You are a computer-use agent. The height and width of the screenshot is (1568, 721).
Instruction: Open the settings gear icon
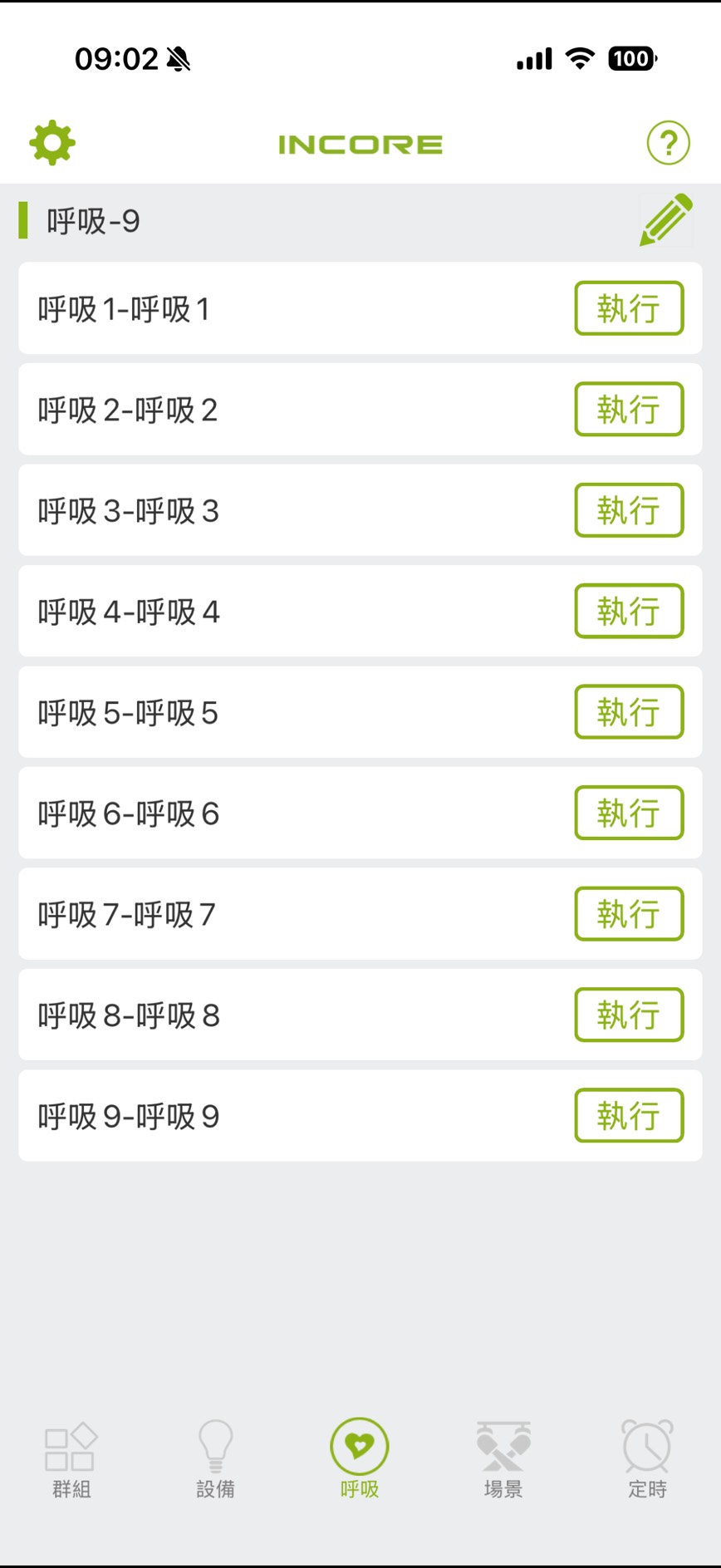(52, 141)
